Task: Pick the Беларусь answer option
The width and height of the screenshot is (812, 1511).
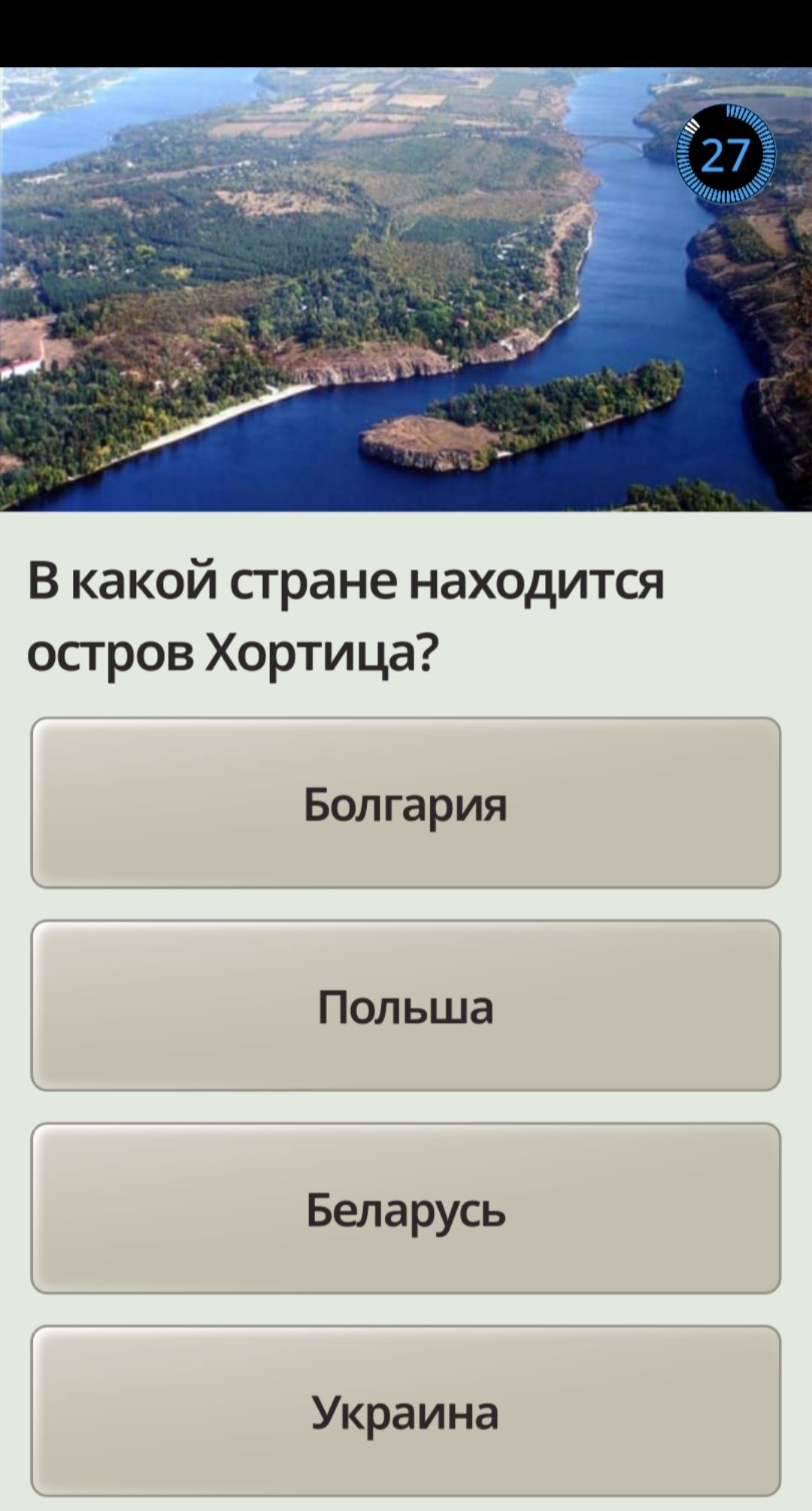Action: click(x=406, y=1209)
